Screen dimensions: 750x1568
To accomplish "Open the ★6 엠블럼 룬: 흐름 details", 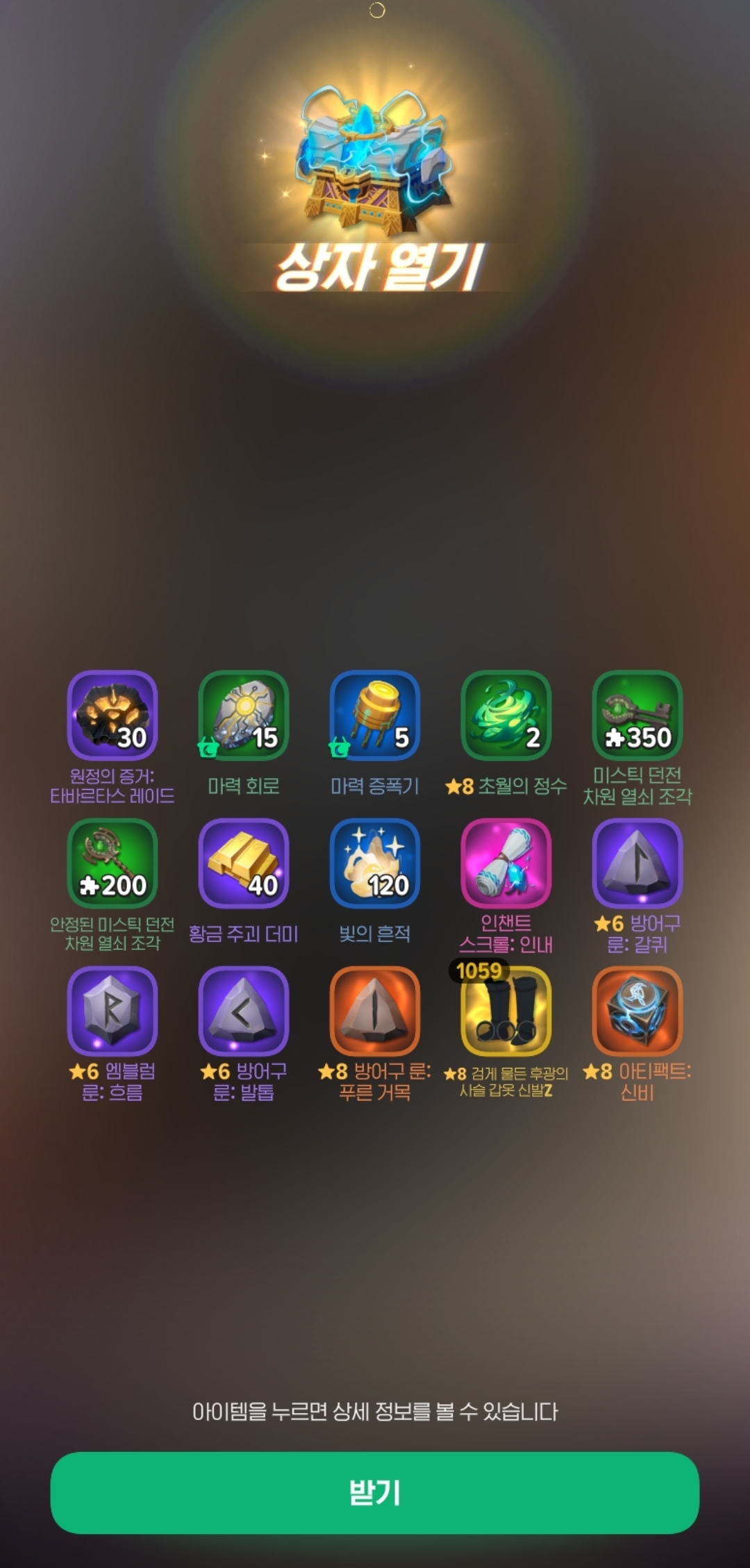I will tap(112, 1011).
